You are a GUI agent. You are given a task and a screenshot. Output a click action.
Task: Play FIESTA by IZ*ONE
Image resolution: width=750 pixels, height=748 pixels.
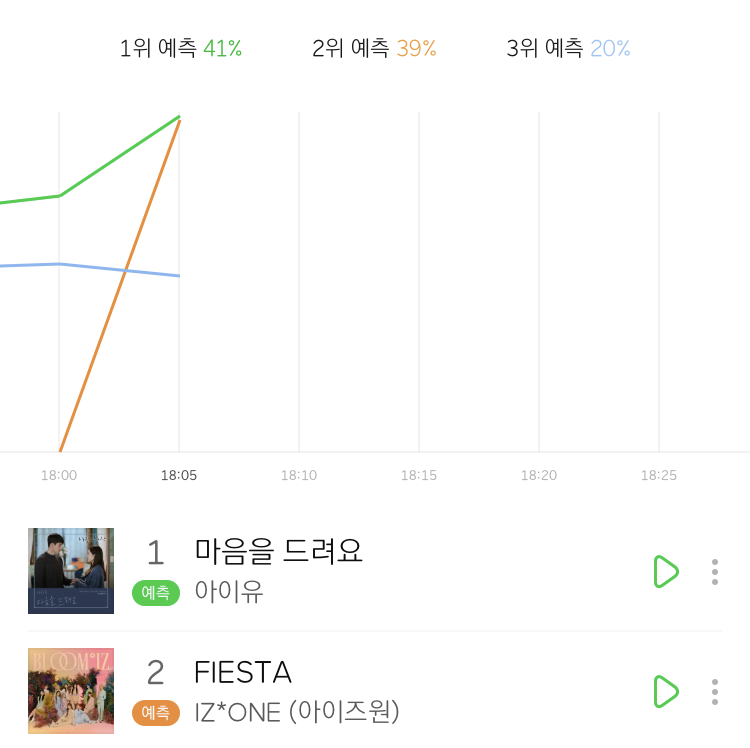click(x=666, y=691)
